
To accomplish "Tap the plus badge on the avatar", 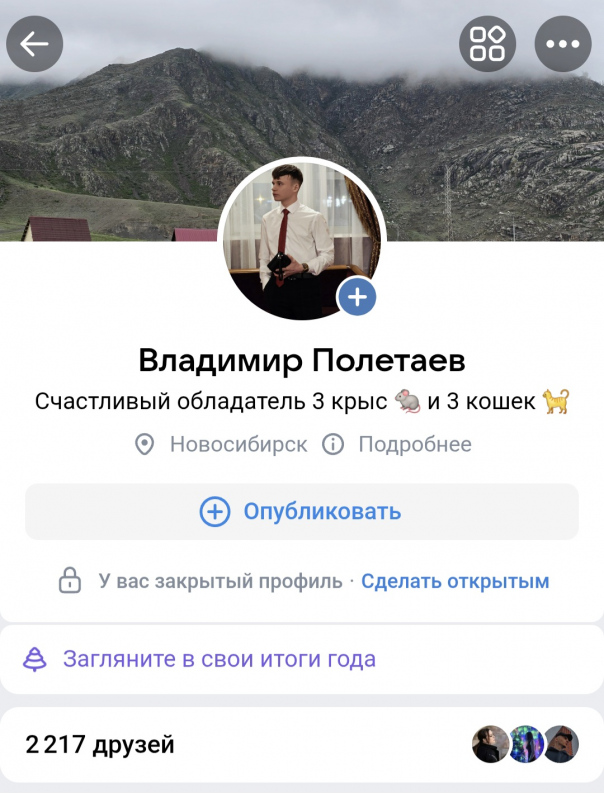I will click(x=357, y=297).
